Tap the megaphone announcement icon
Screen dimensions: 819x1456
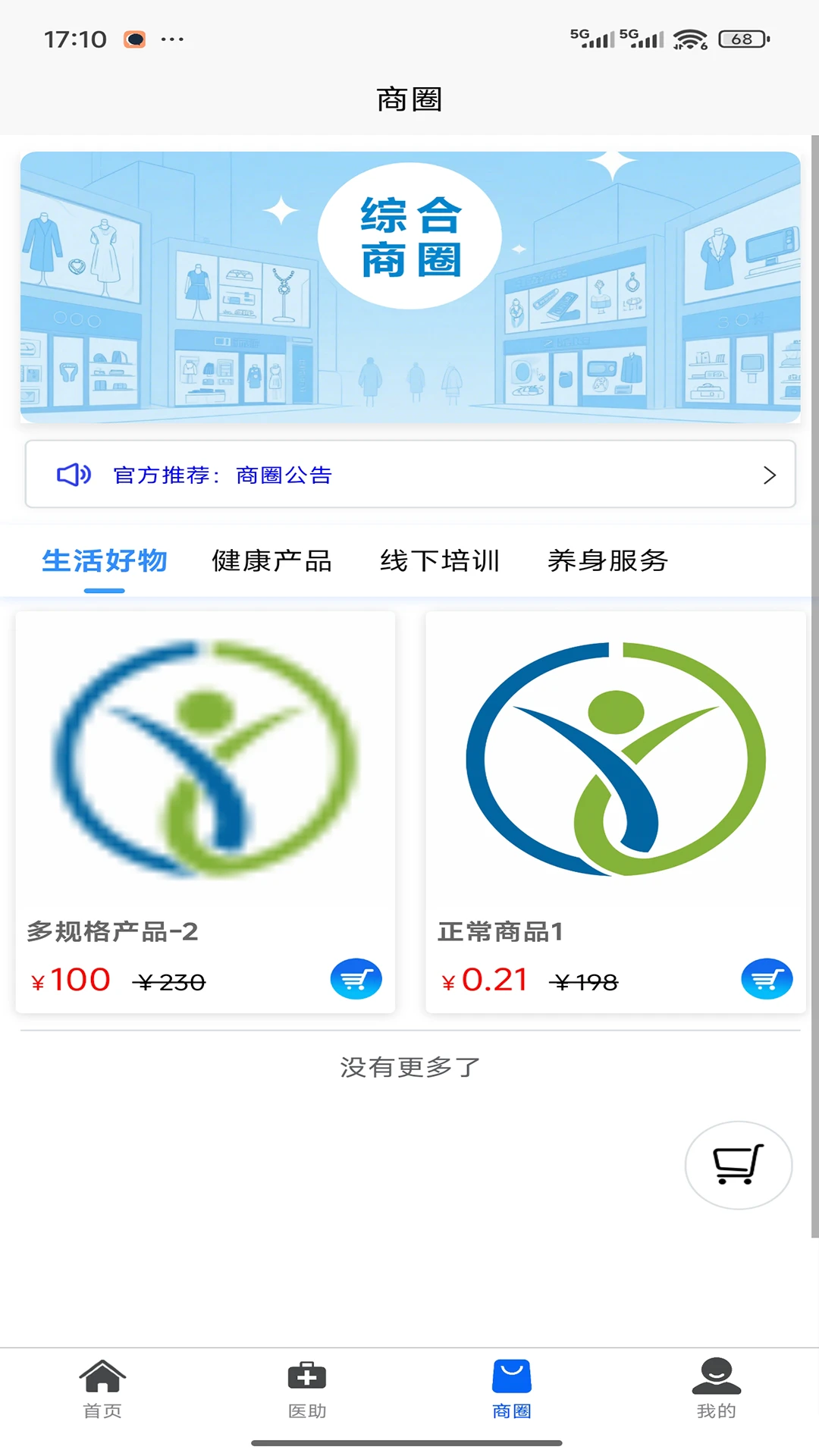pyautogui.click(x=73, y=475)
